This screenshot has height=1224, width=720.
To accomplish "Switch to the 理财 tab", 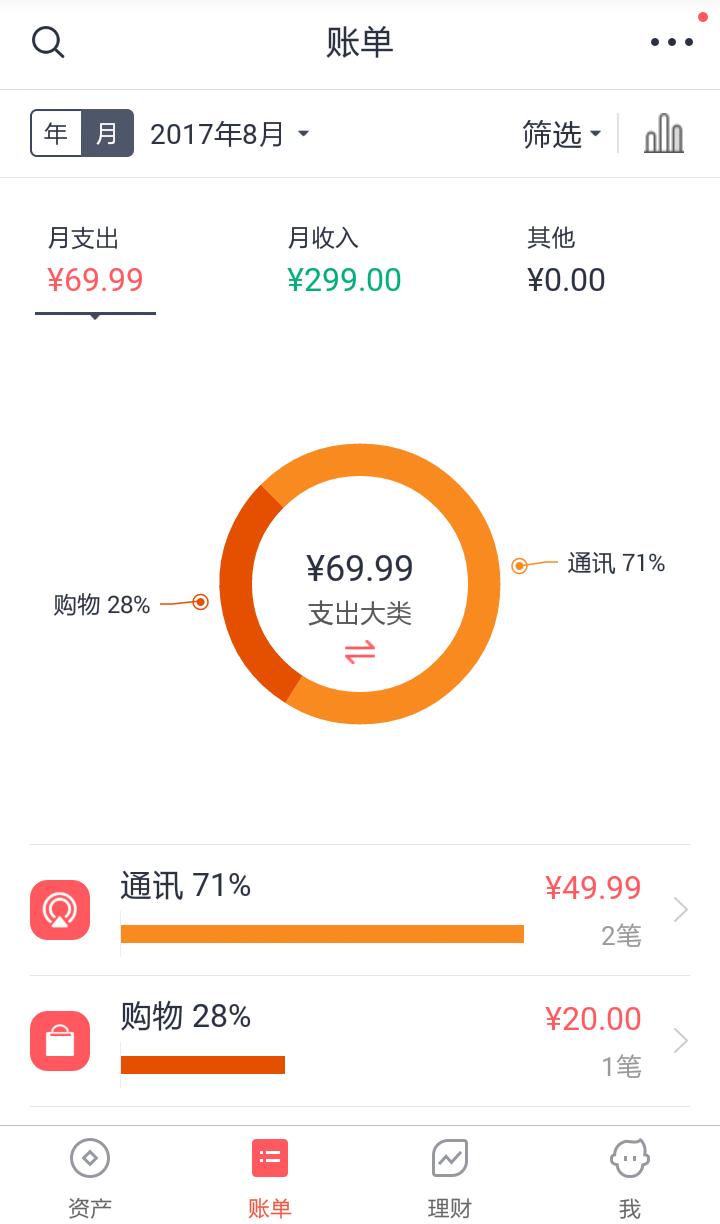I will tap(450, 1177).
